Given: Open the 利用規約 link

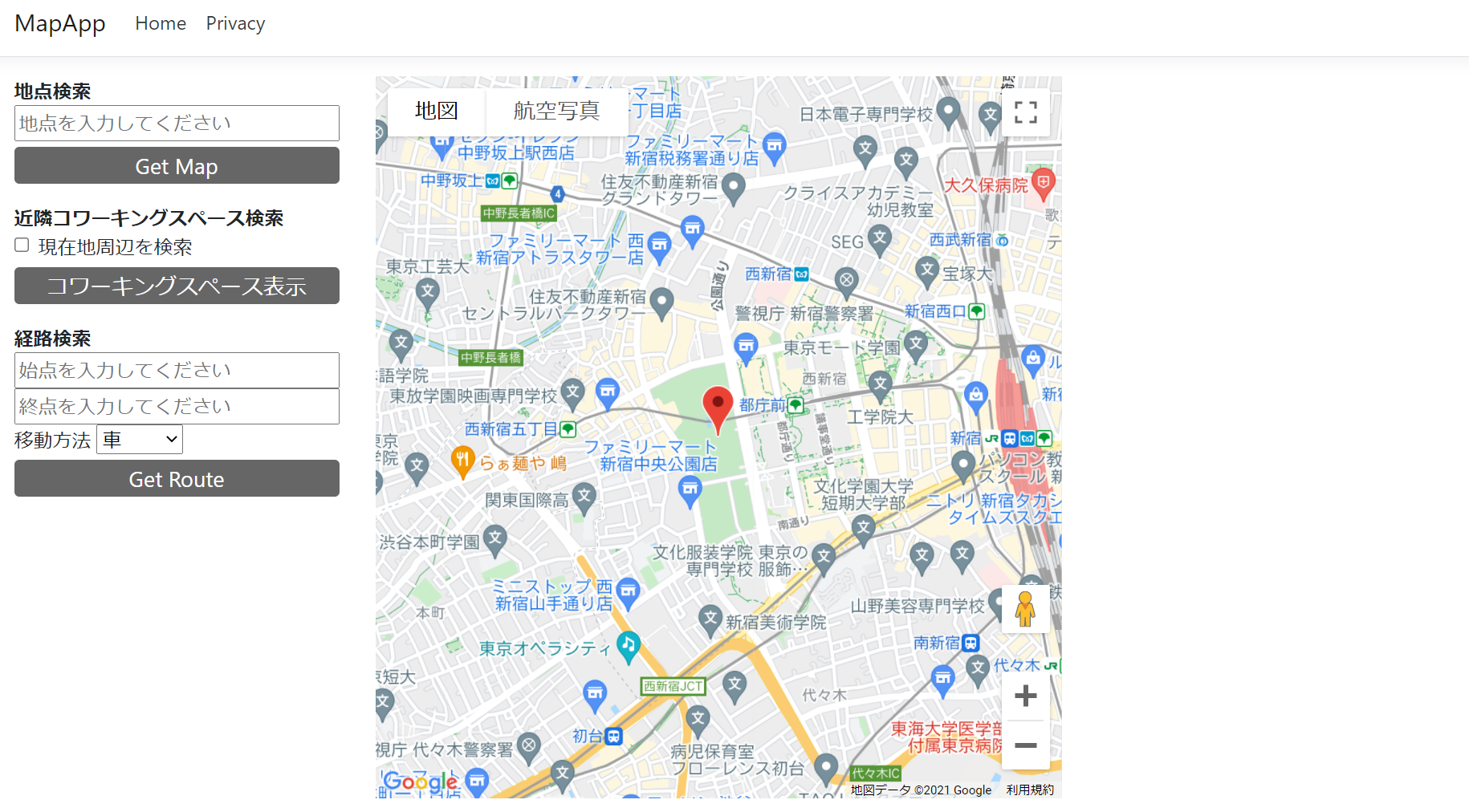Looking at the screenshot, I should [x=1030, y=790].
